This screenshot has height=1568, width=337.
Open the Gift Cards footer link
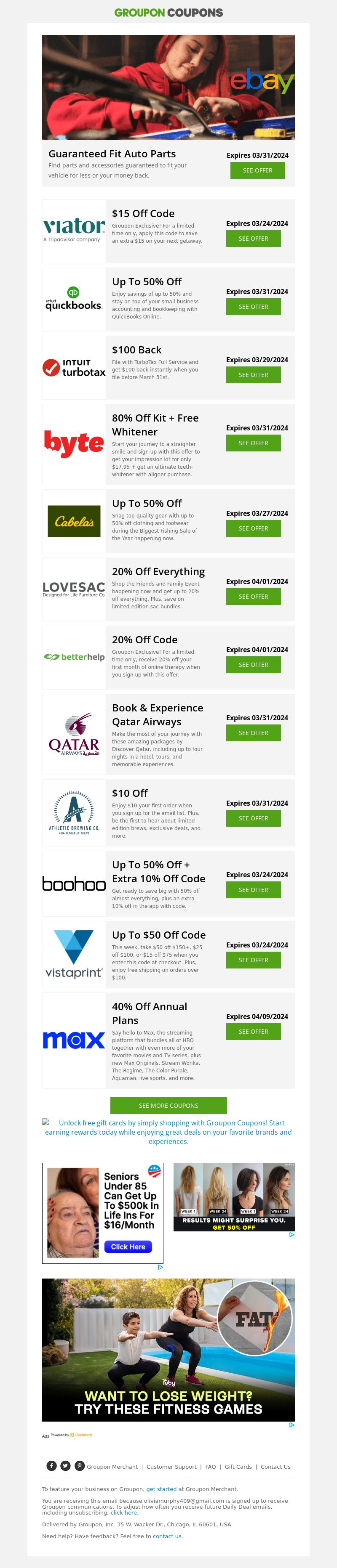coord(238,1467)
